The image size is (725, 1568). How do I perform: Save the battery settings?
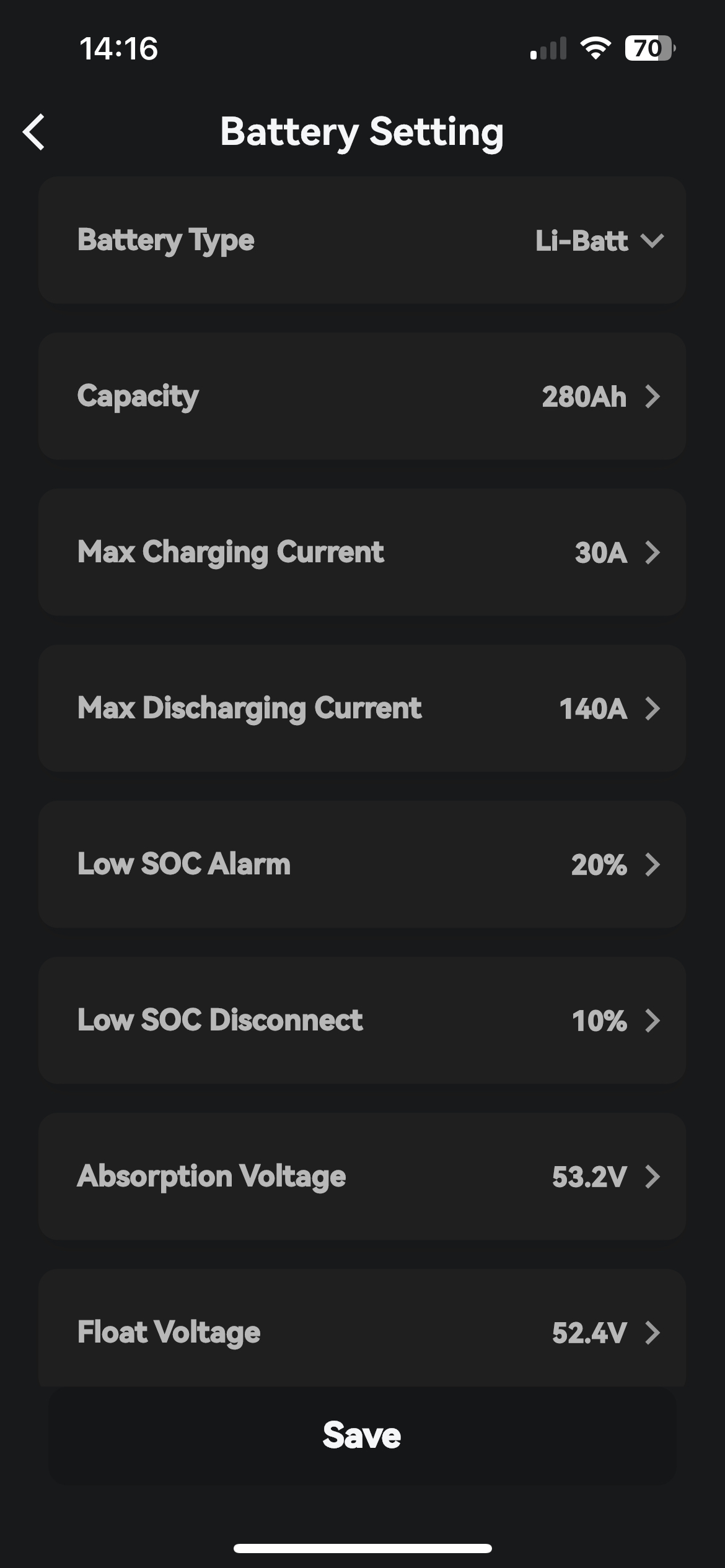point(362,1435)
